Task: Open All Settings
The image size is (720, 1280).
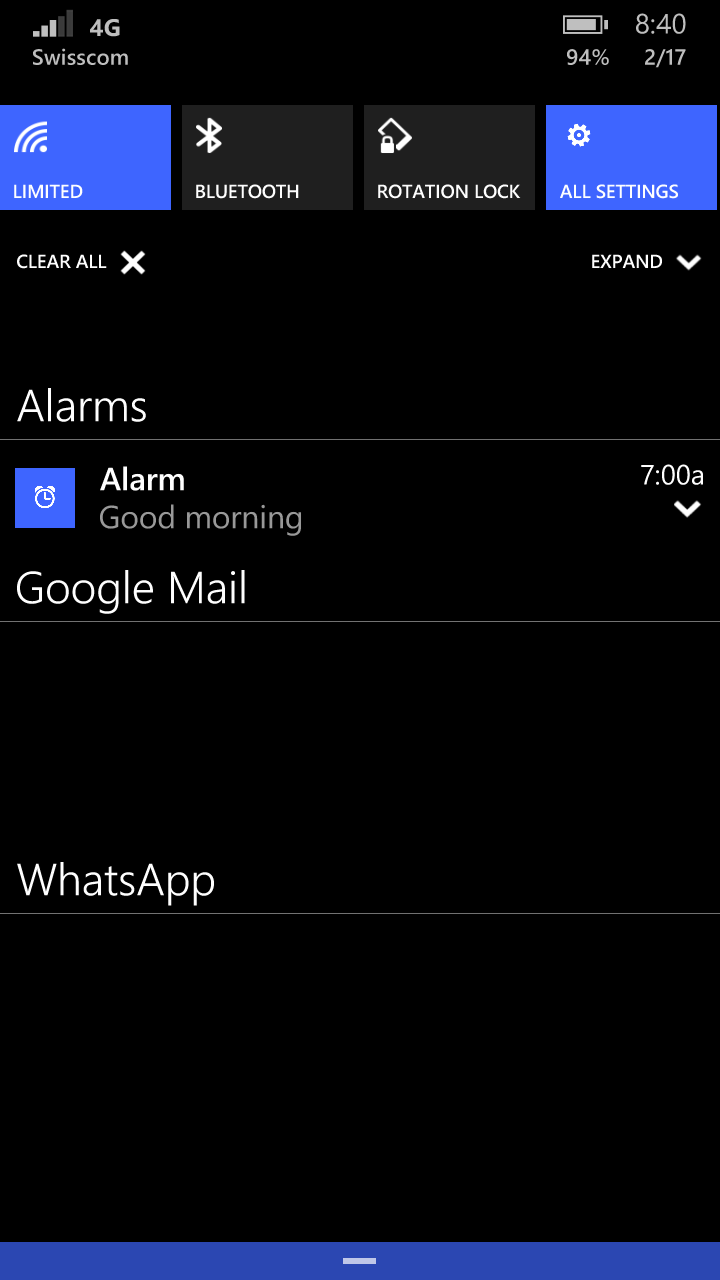Action: 631,157
